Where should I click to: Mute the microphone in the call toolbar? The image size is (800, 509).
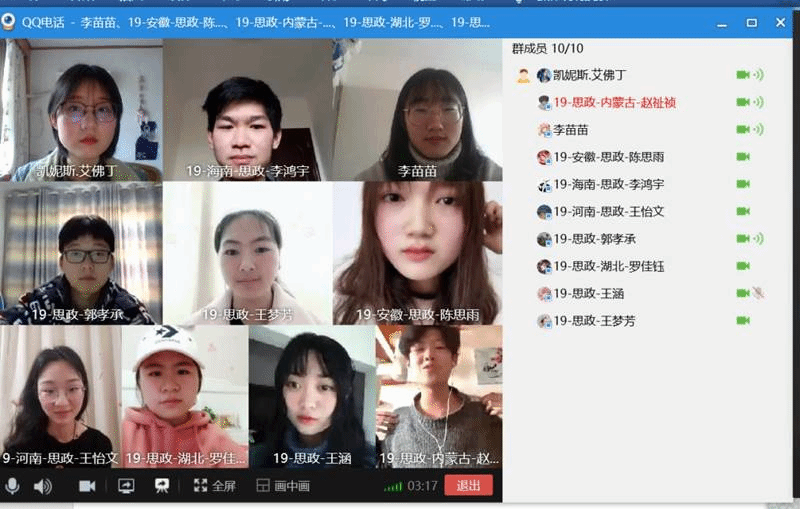[13, 486]
